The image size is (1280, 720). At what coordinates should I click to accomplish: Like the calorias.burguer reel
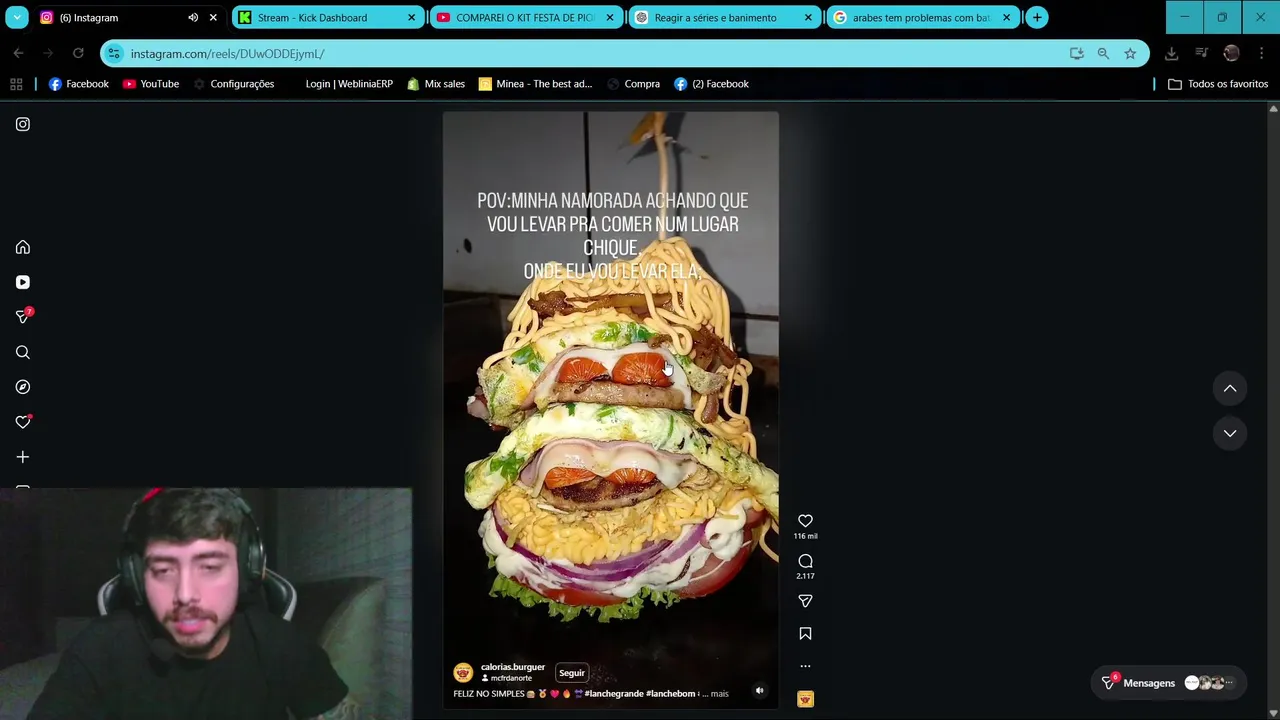[x=805, y=521]
